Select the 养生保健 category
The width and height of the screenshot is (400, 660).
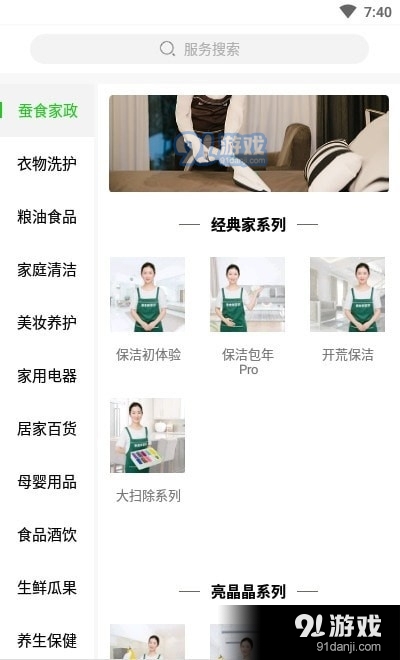click(x=48, y=640)
